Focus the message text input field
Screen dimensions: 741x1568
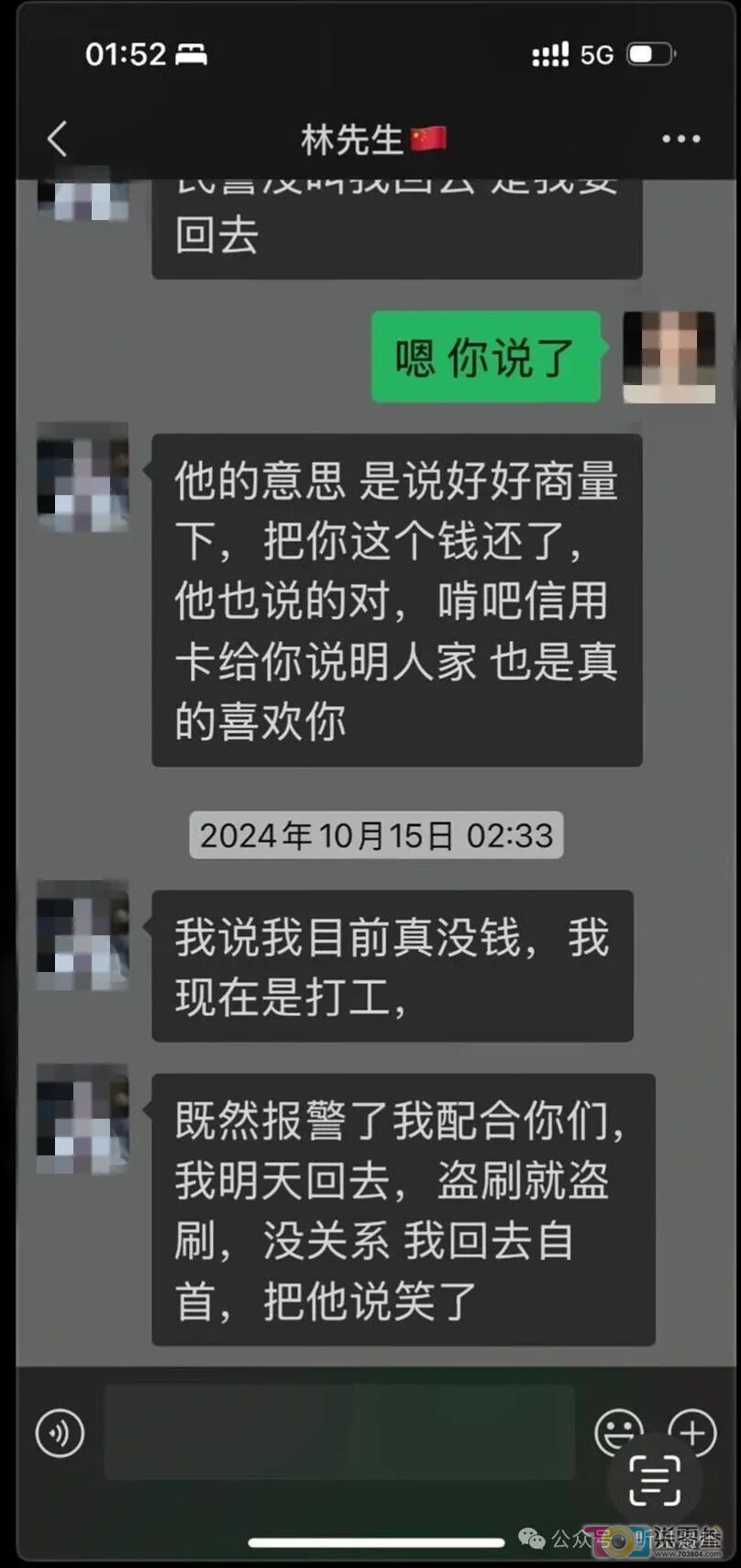[x=339, y=1432]
